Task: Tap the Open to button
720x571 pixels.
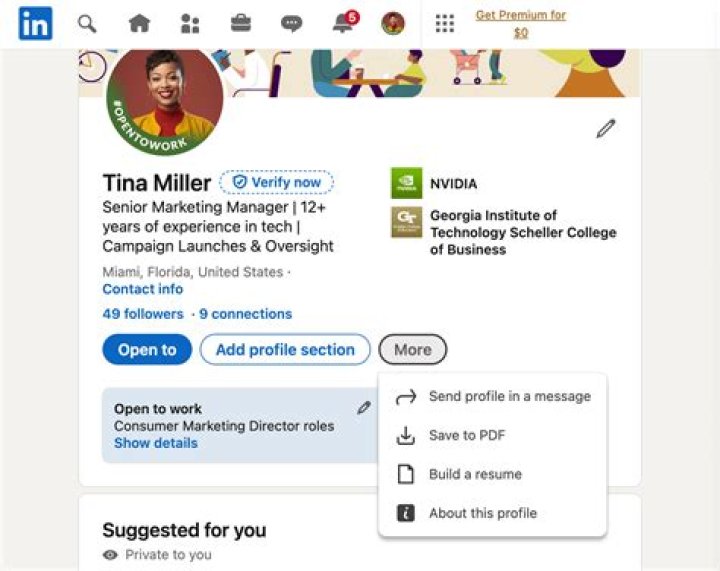Action: tap(146, 350)
